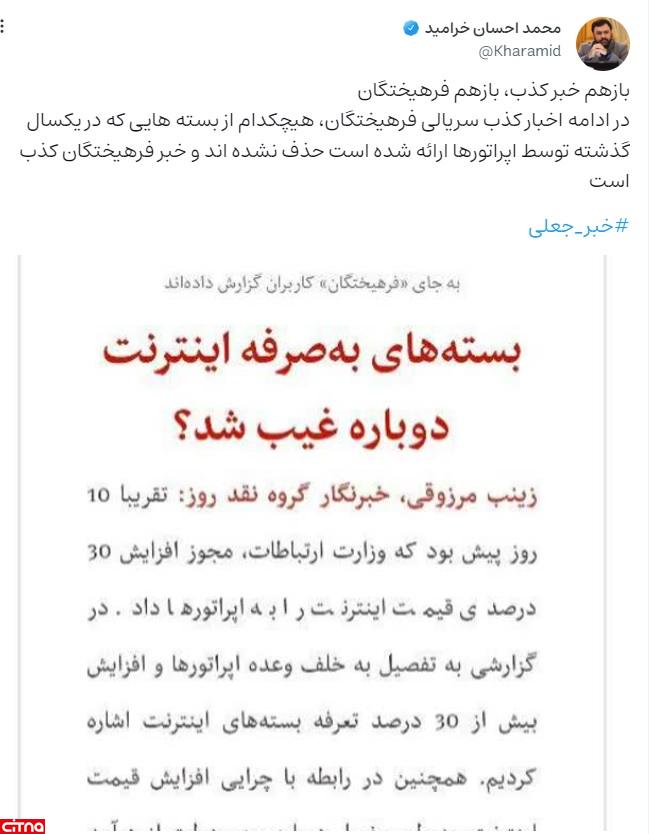Screen dimensions: 649x834
Task: Open the #خبر_جعلی hashtag
Action: coord(579,226)
